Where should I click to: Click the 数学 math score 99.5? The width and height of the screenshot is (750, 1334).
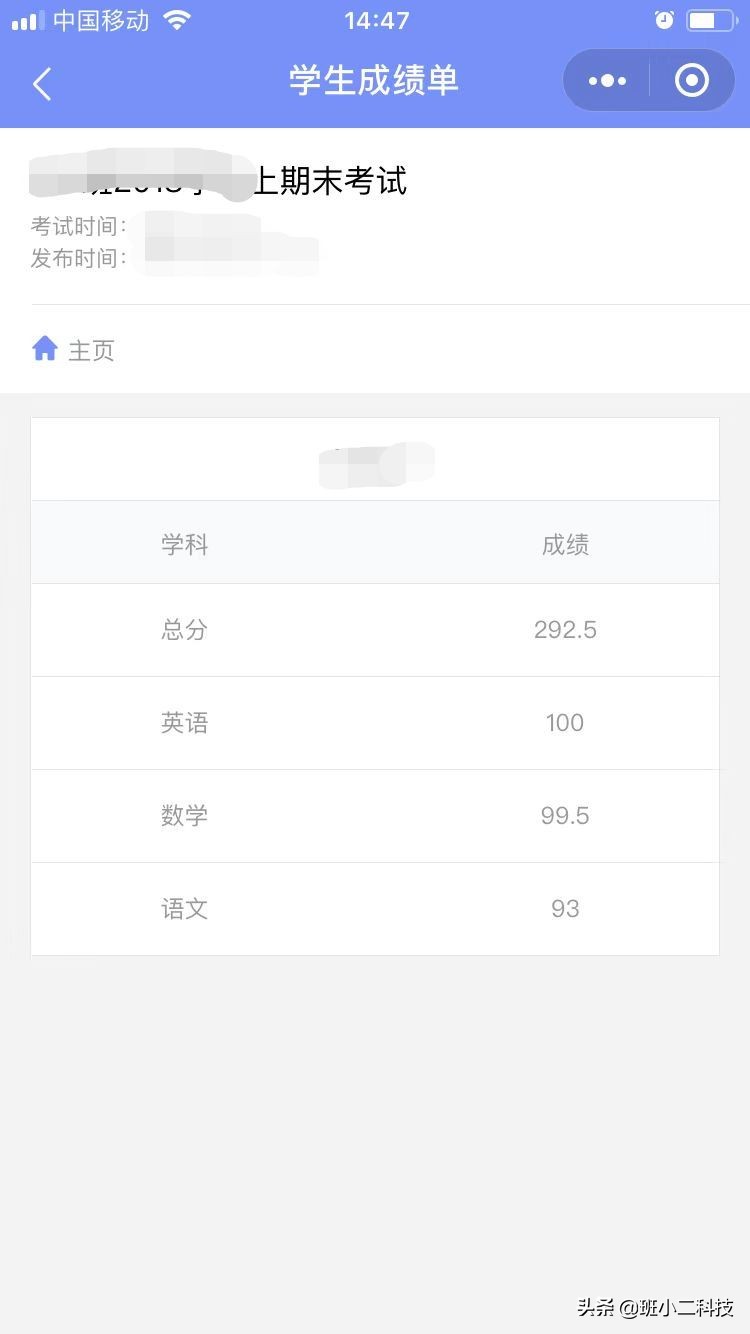[564, 815]
